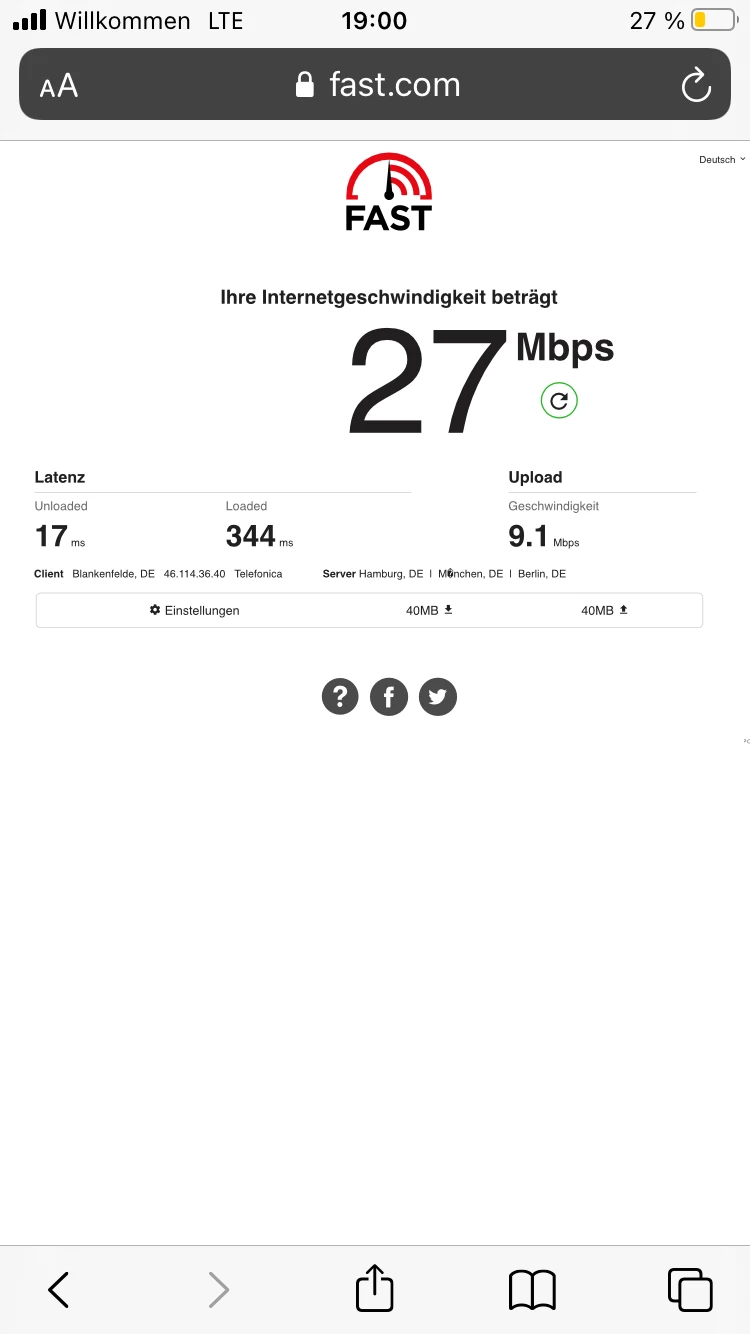Open the help question mark icon

[340, 696]
